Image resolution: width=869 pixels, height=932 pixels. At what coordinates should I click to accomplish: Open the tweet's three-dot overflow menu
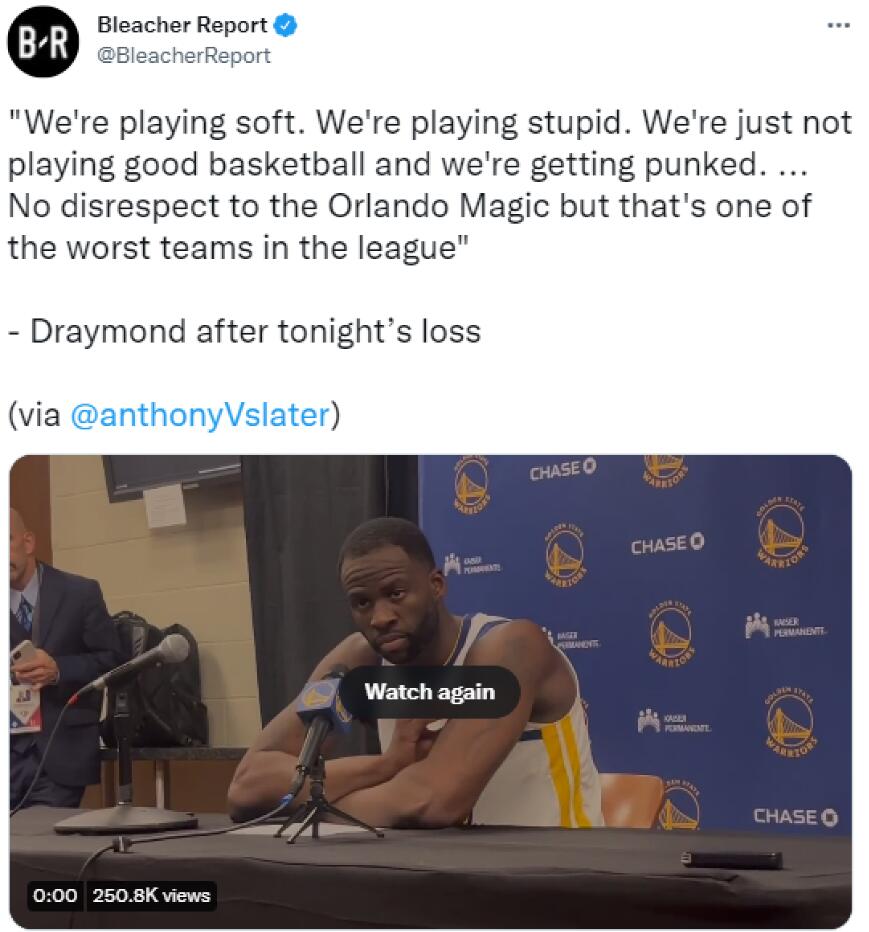tap(838, 25)
